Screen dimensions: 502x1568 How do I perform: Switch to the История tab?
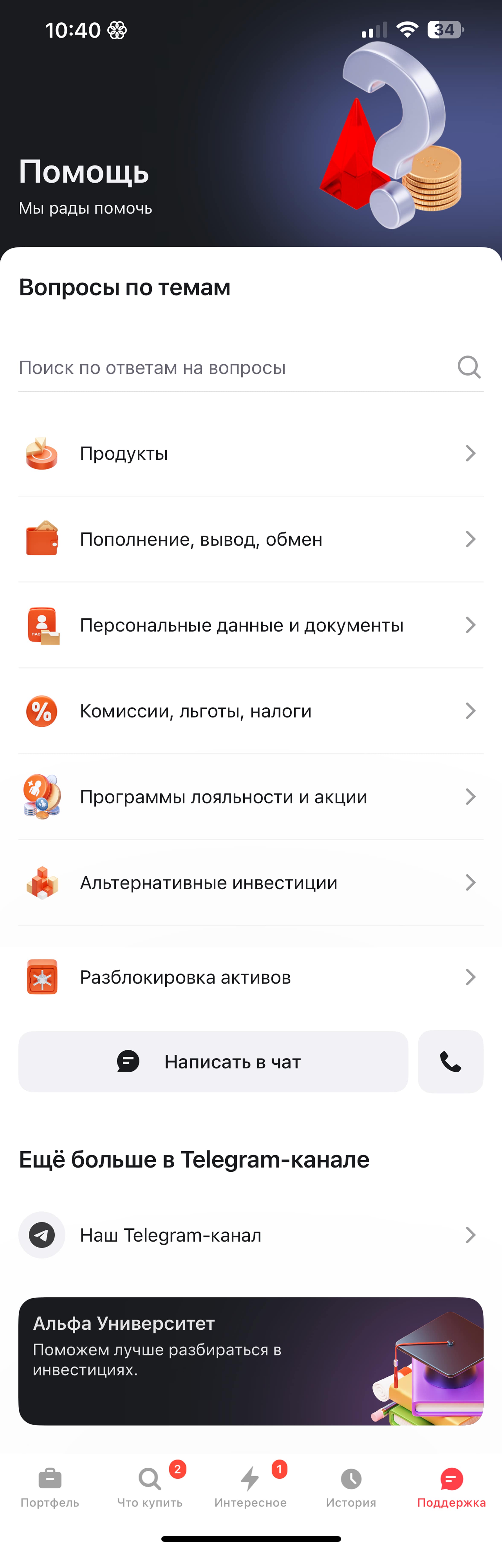pos(351,1486)
